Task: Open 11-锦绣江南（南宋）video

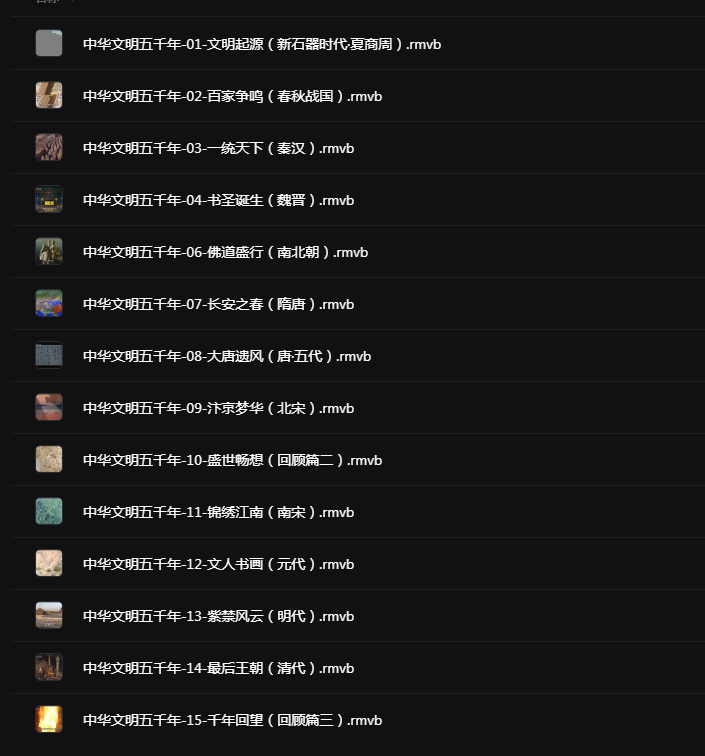Action: click(x=218, y=512)
